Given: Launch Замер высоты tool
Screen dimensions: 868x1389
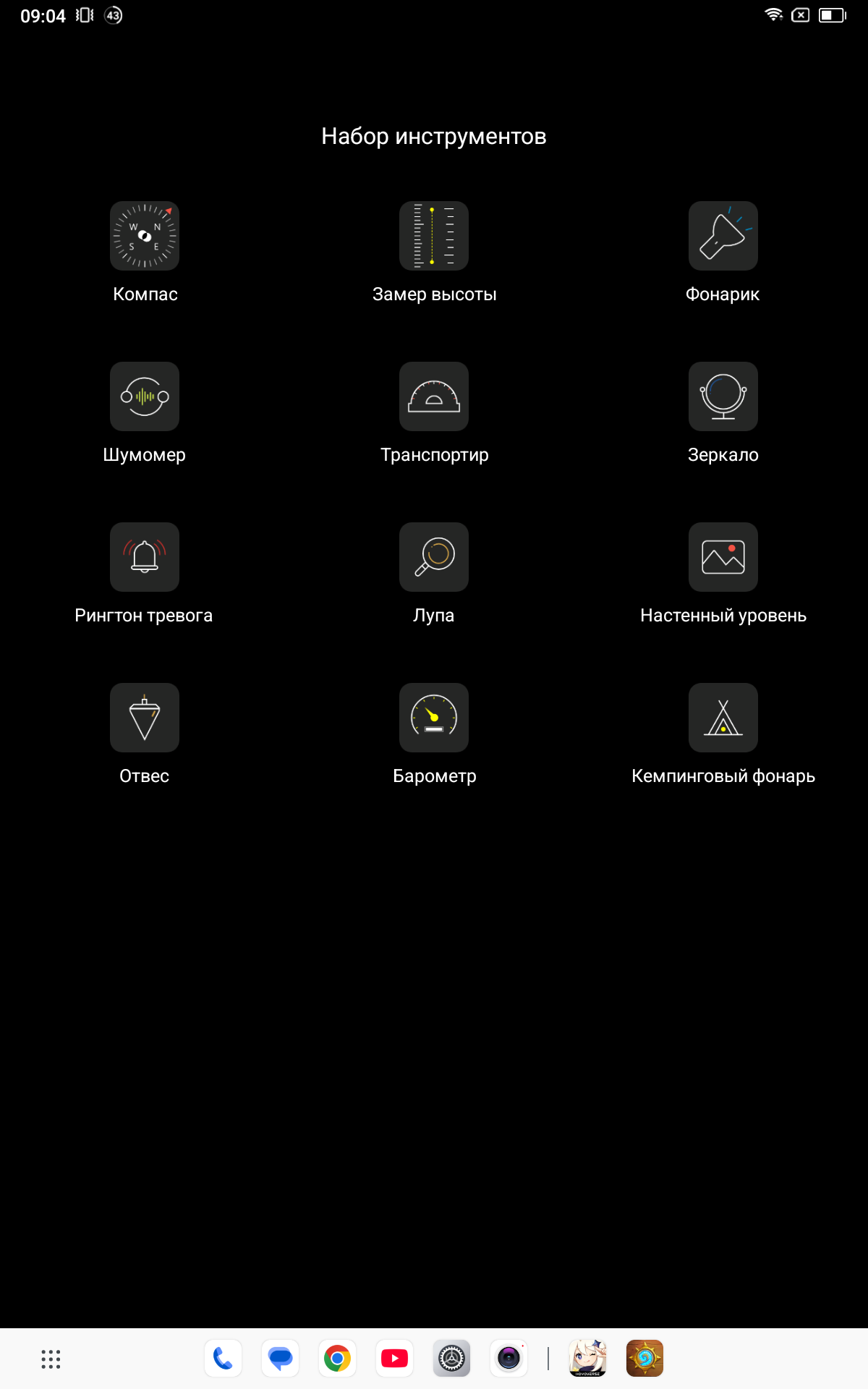Looking at the screenshot, I should click(x=434, y=236).
